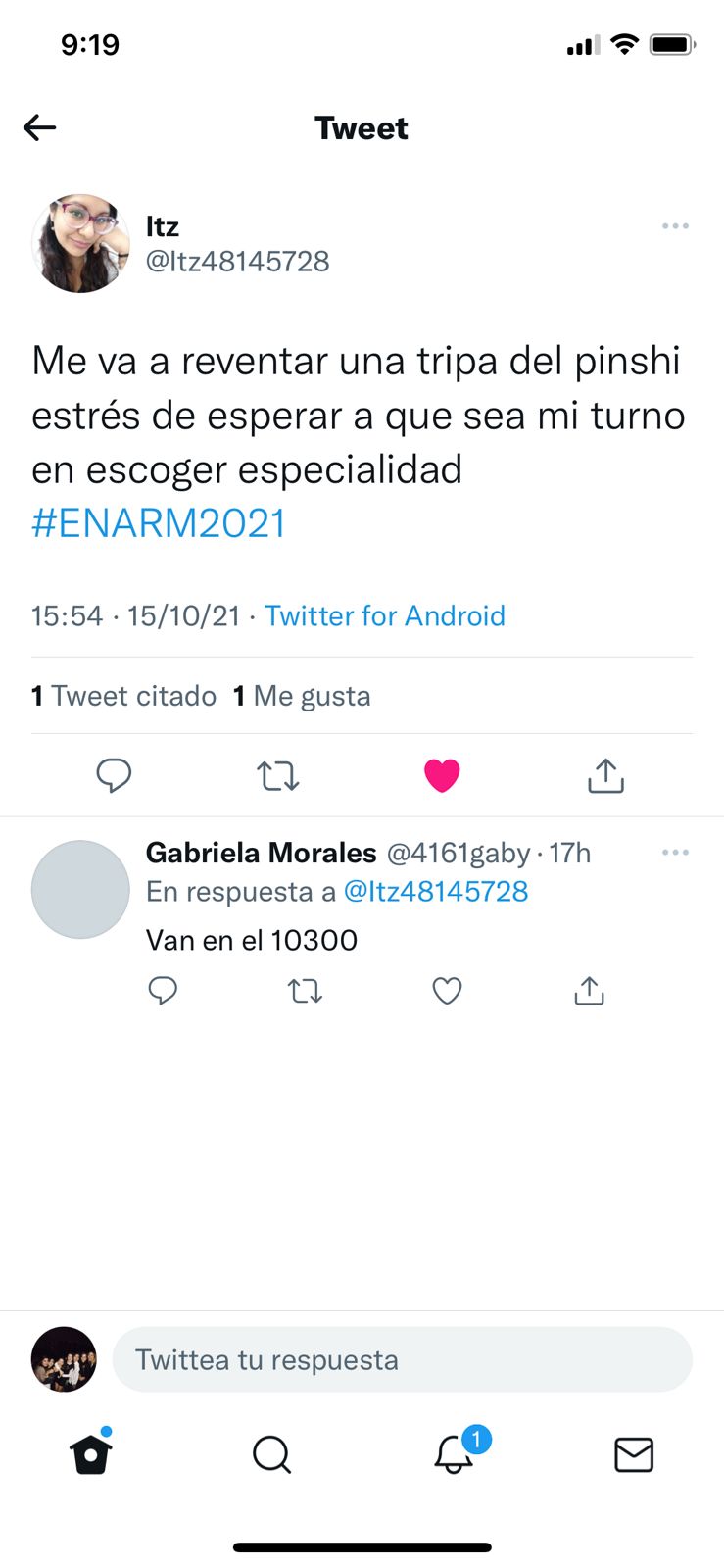Open Gabriela Morales' profile avatar
This screenshot has height=1568, width=724.
[80, 889]
